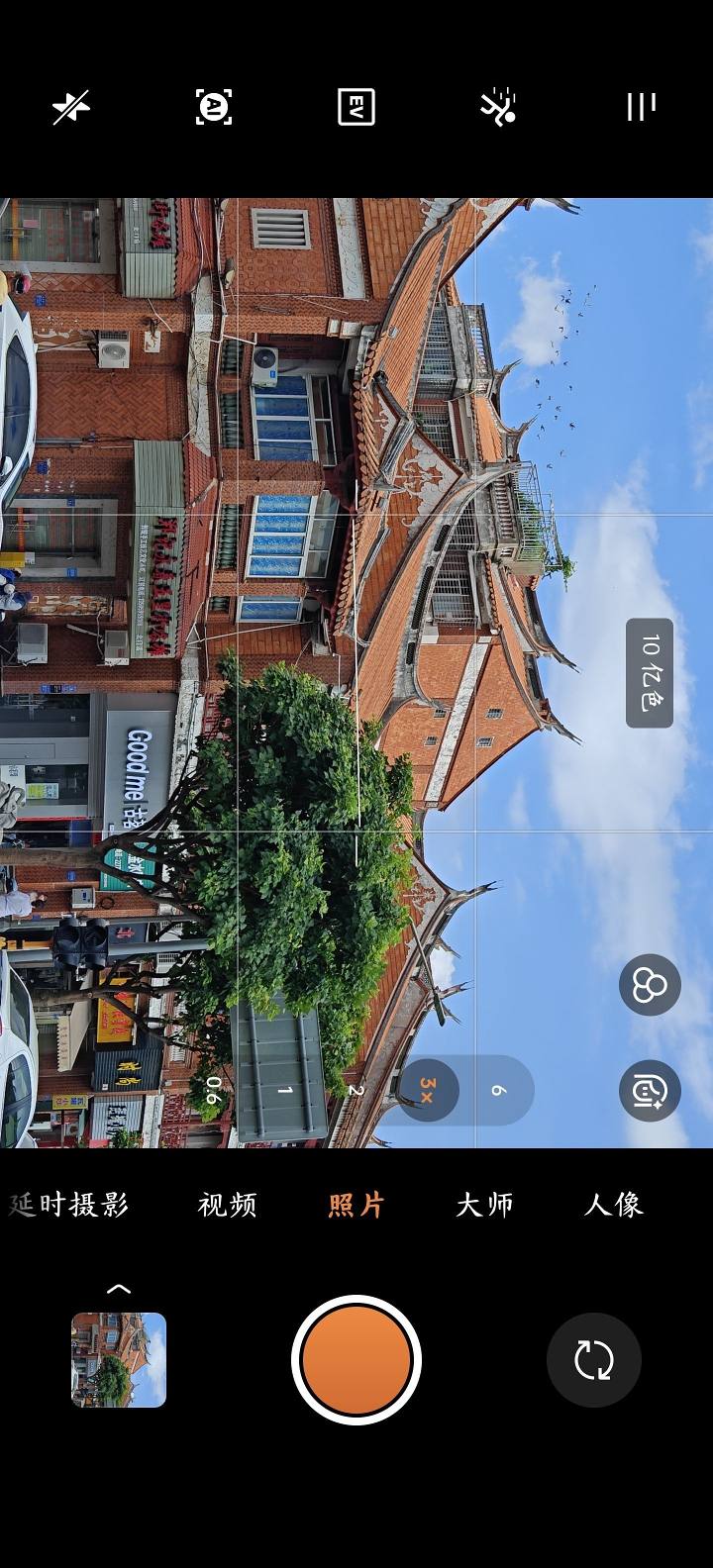Flip to the front camera
713x1568 pixels.
[x=594, y=1360]
